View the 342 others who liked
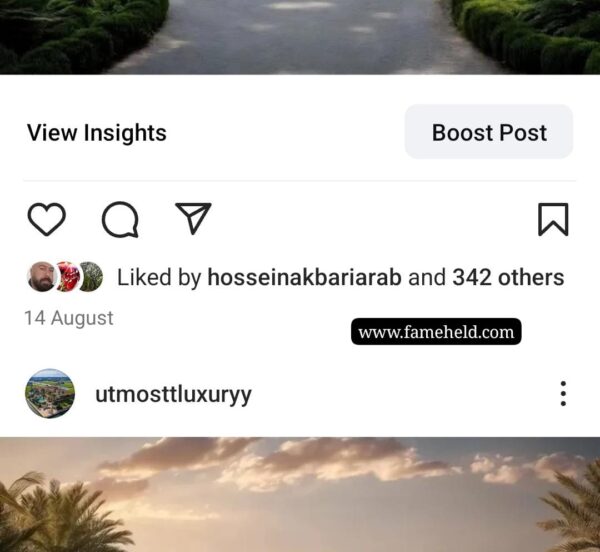The image size is (600, 552). tap(507, 277)
